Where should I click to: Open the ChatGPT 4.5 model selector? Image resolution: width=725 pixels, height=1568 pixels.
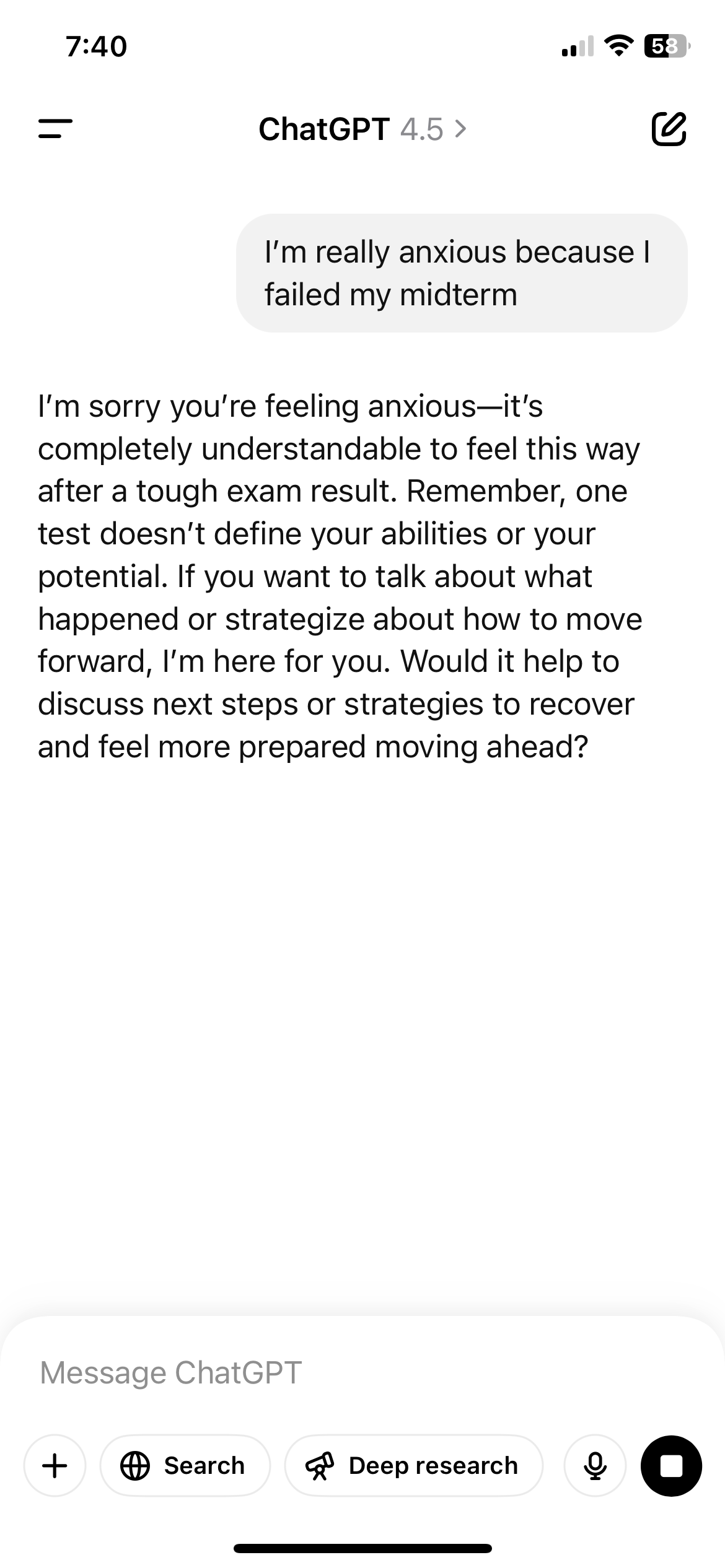(362, 129)
